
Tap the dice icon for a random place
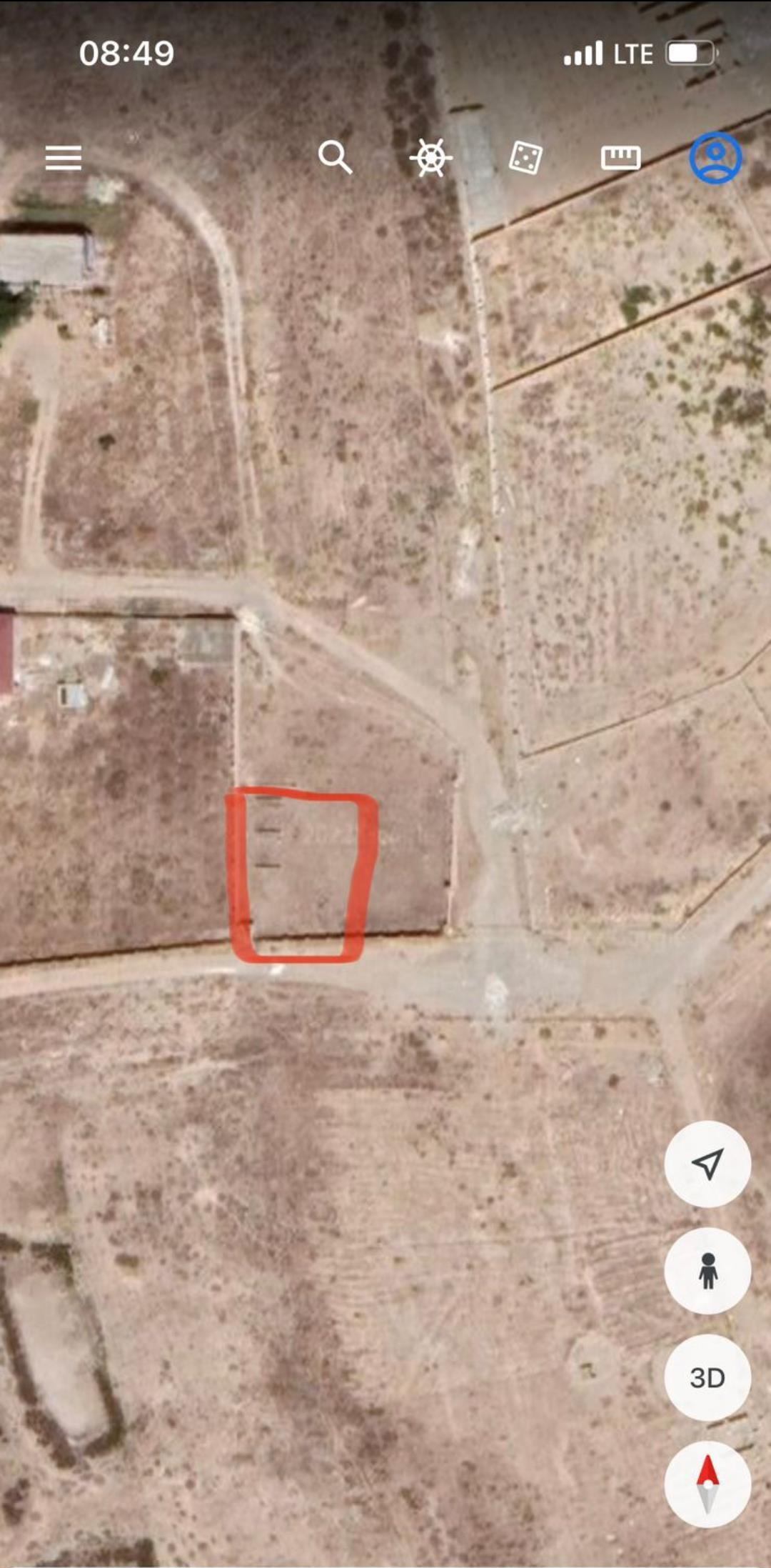(x=525, y=157)
